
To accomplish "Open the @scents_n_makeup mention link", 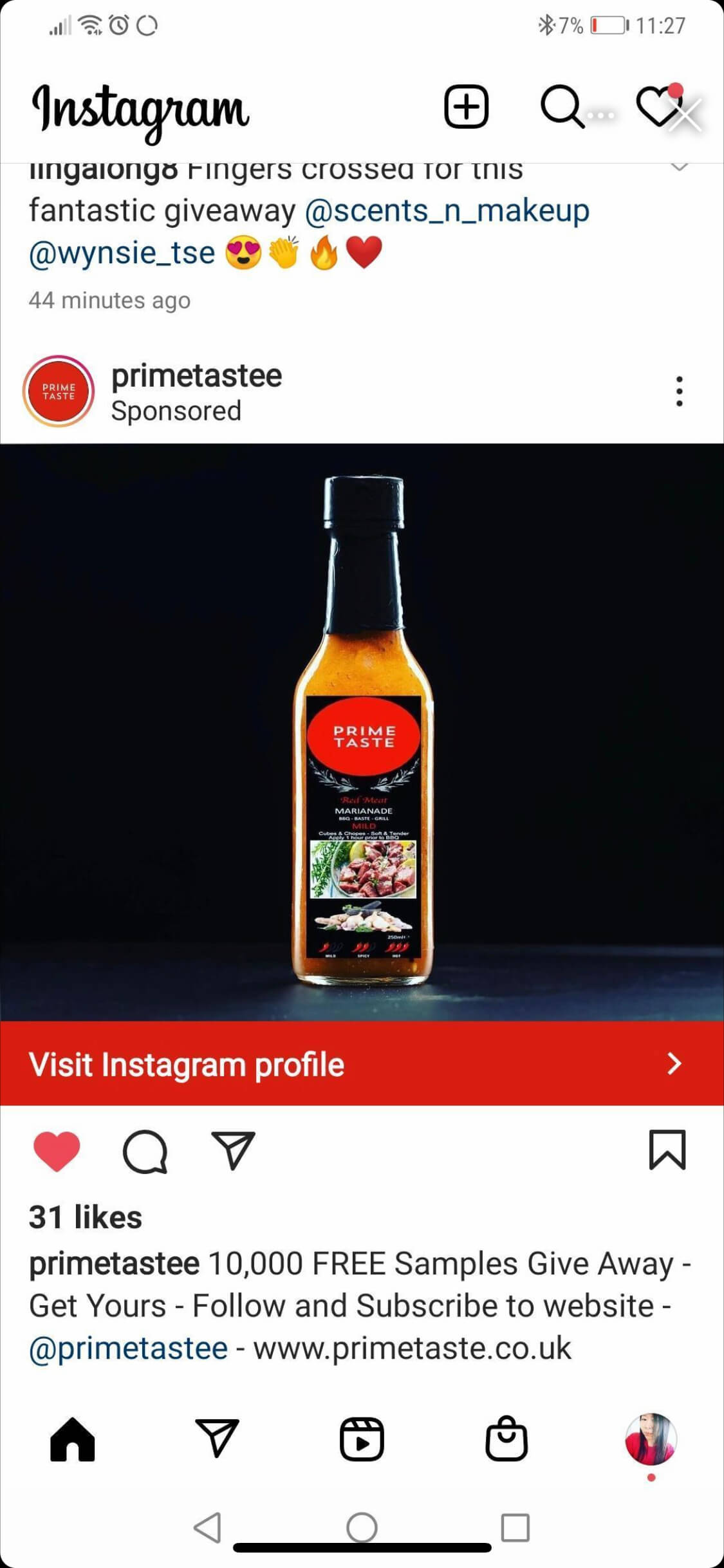I will click(447, 211).
